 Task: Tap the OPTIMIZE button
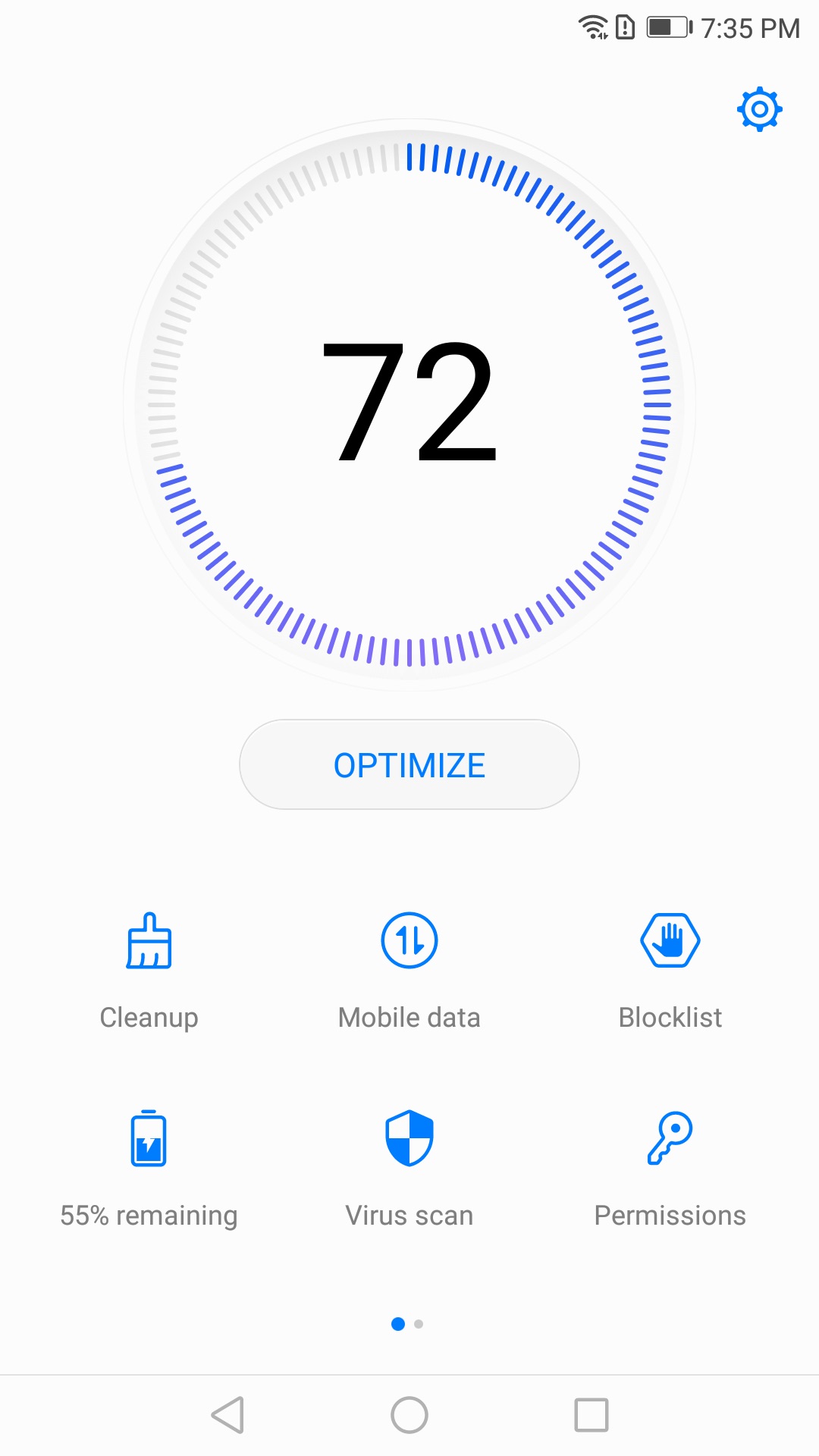pyautogui.click(x=409, y=764)
